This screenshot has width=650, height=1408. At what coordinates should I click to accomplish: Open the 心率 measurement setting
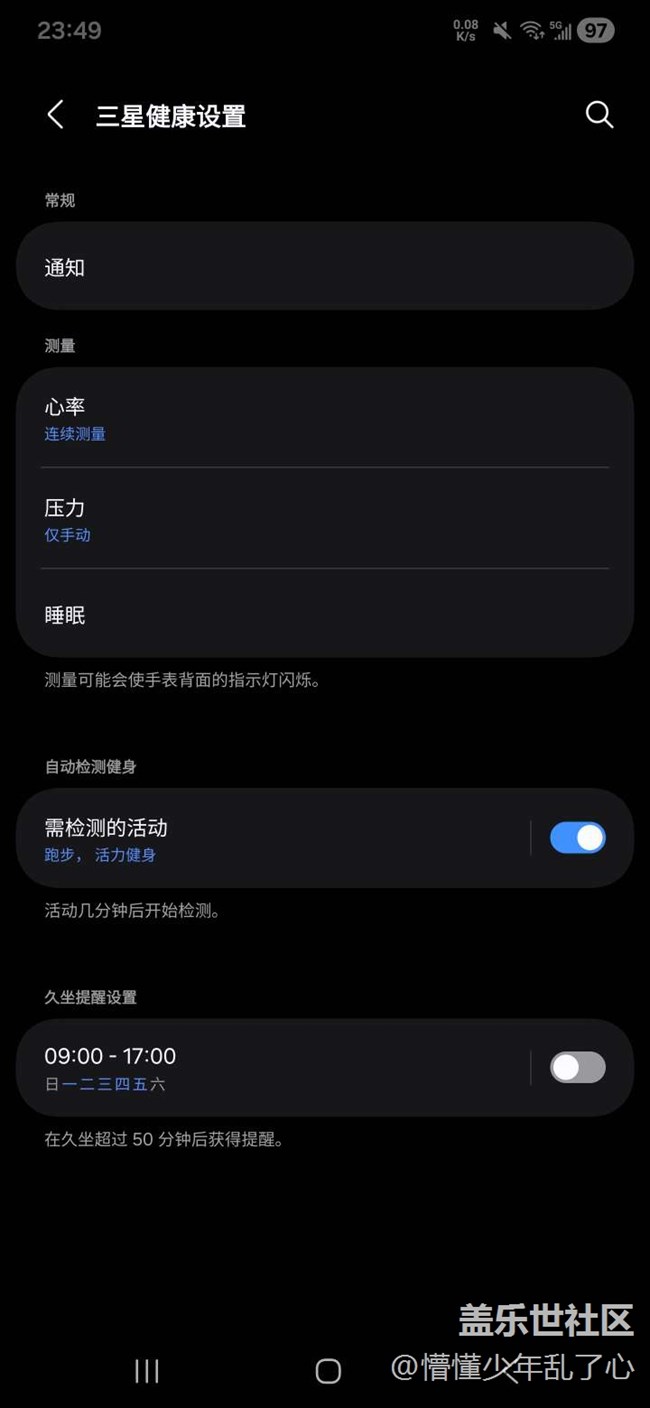click(324, 418)
